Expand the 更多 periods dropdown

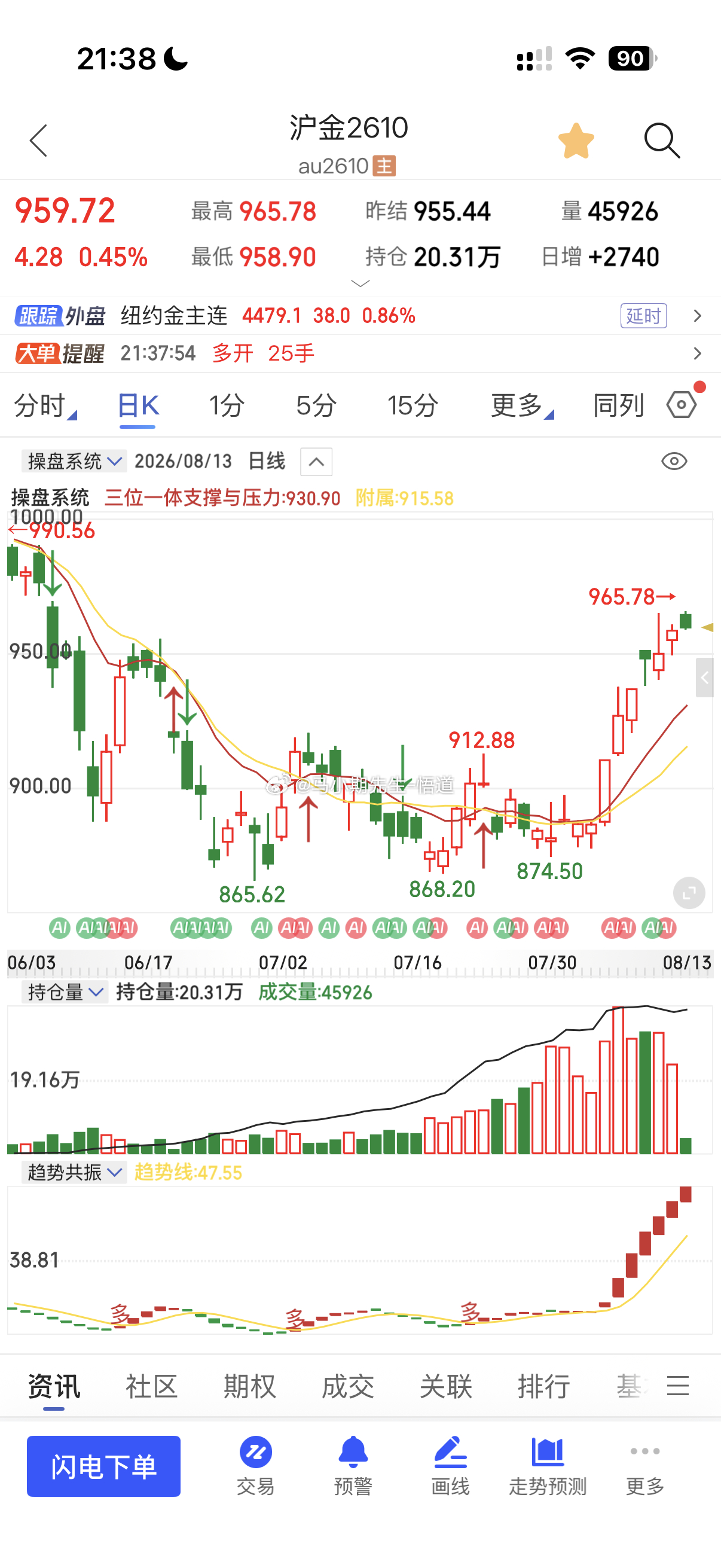coord(522,405)
